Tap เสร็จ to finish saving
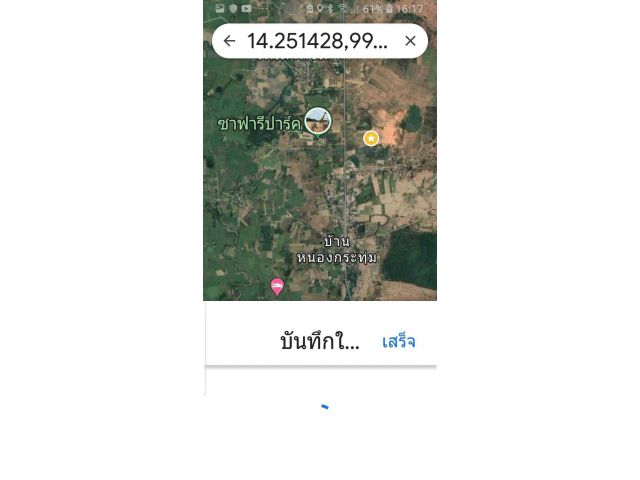The width and height of the screenshot is (640, 480). pos(398,342)
